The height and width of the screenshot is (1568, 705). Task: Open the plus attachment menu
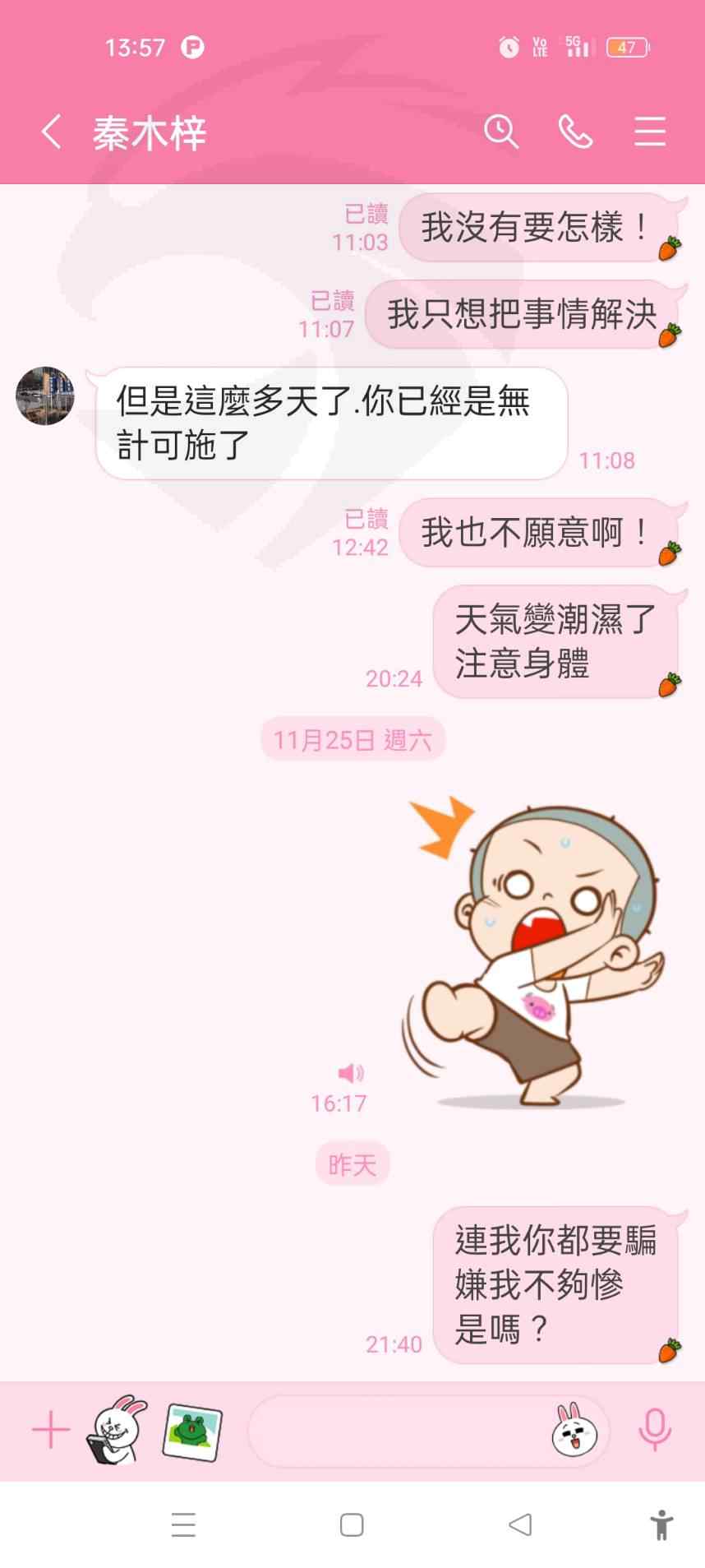(51, 1430)
